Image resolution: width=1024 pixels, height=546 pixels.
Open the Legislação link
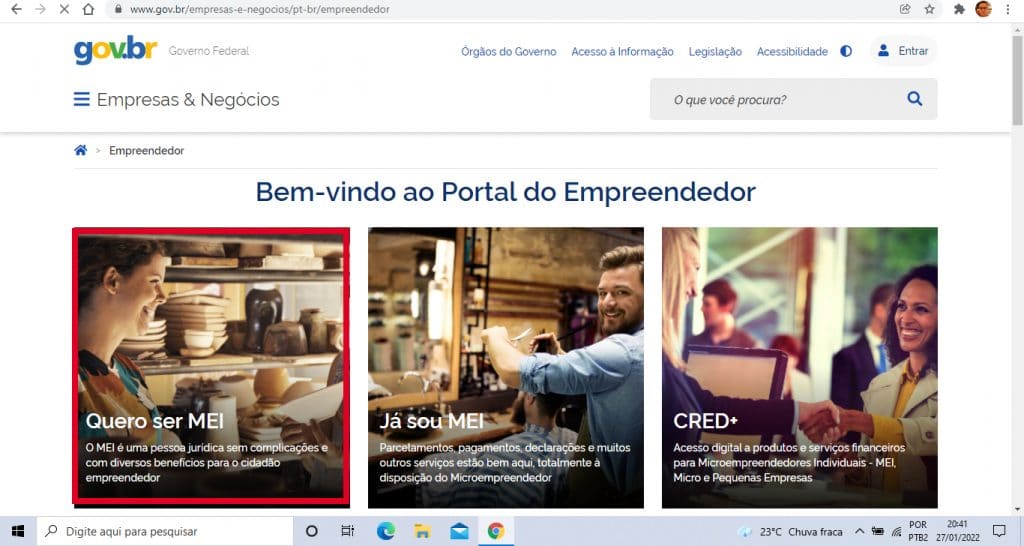[x=715, y=52]
